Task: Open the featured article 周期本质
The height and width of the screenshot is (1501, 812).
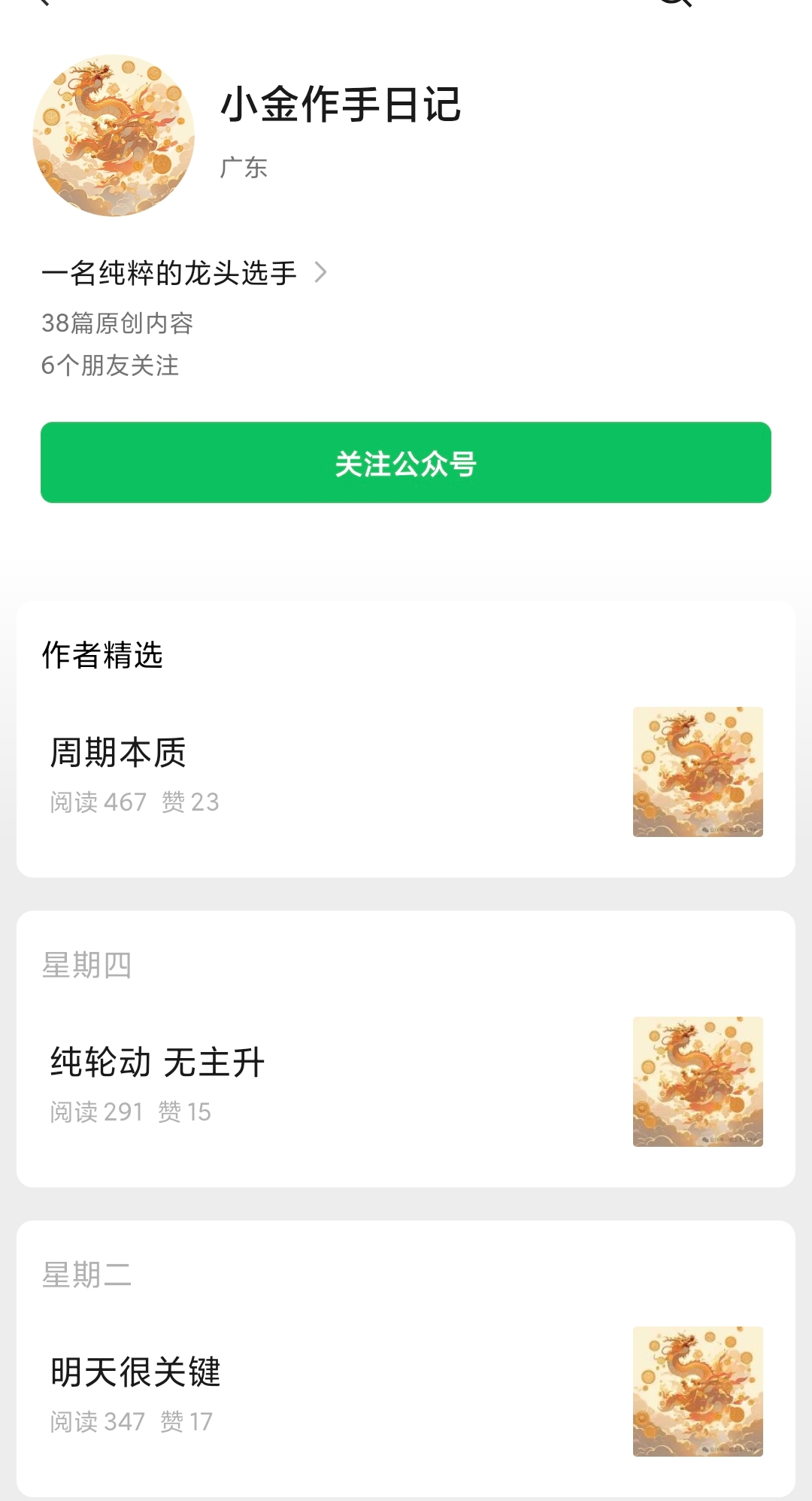Action: [119, 753]
